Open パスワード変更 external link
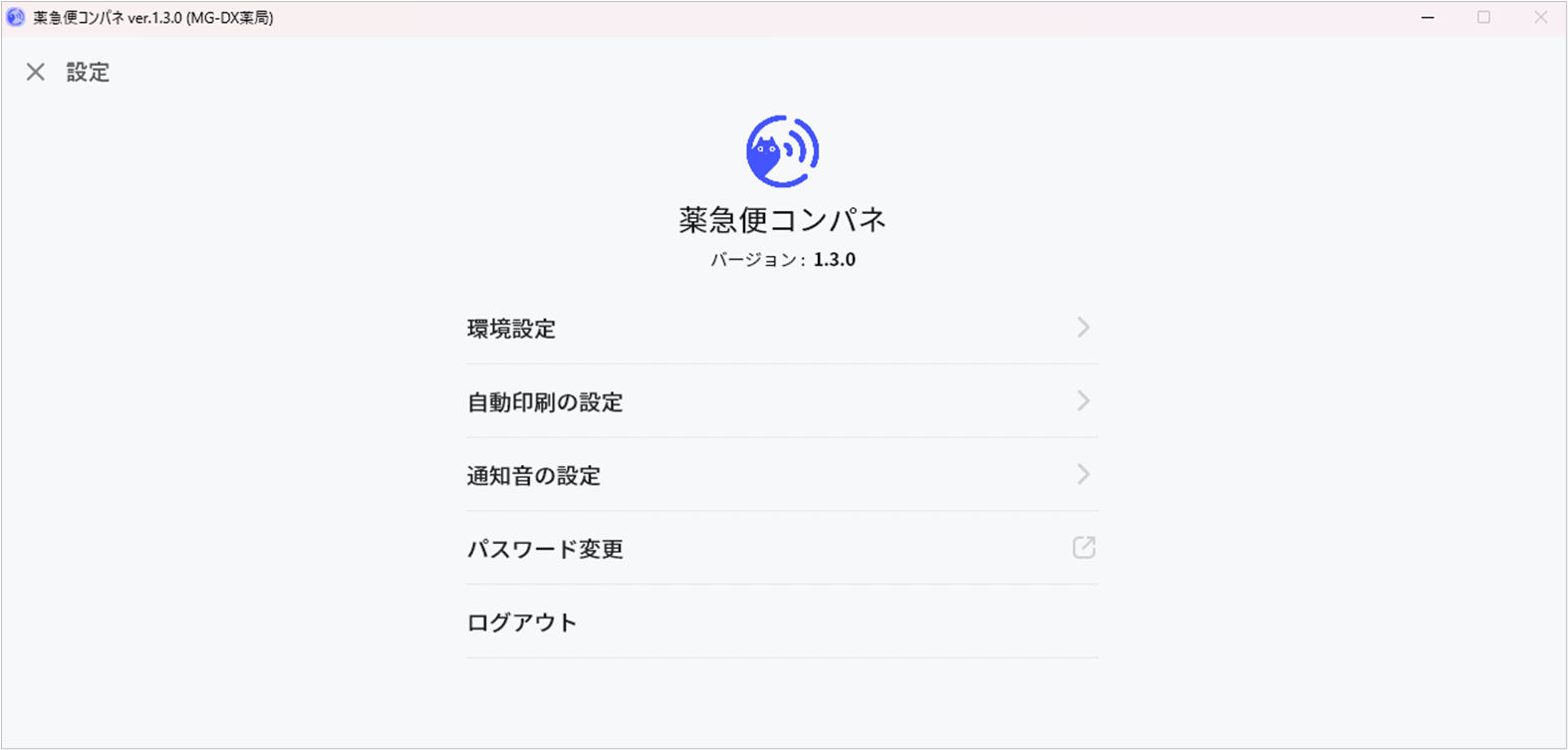Screen dimensions: 1568x750 tap(781, 549)
